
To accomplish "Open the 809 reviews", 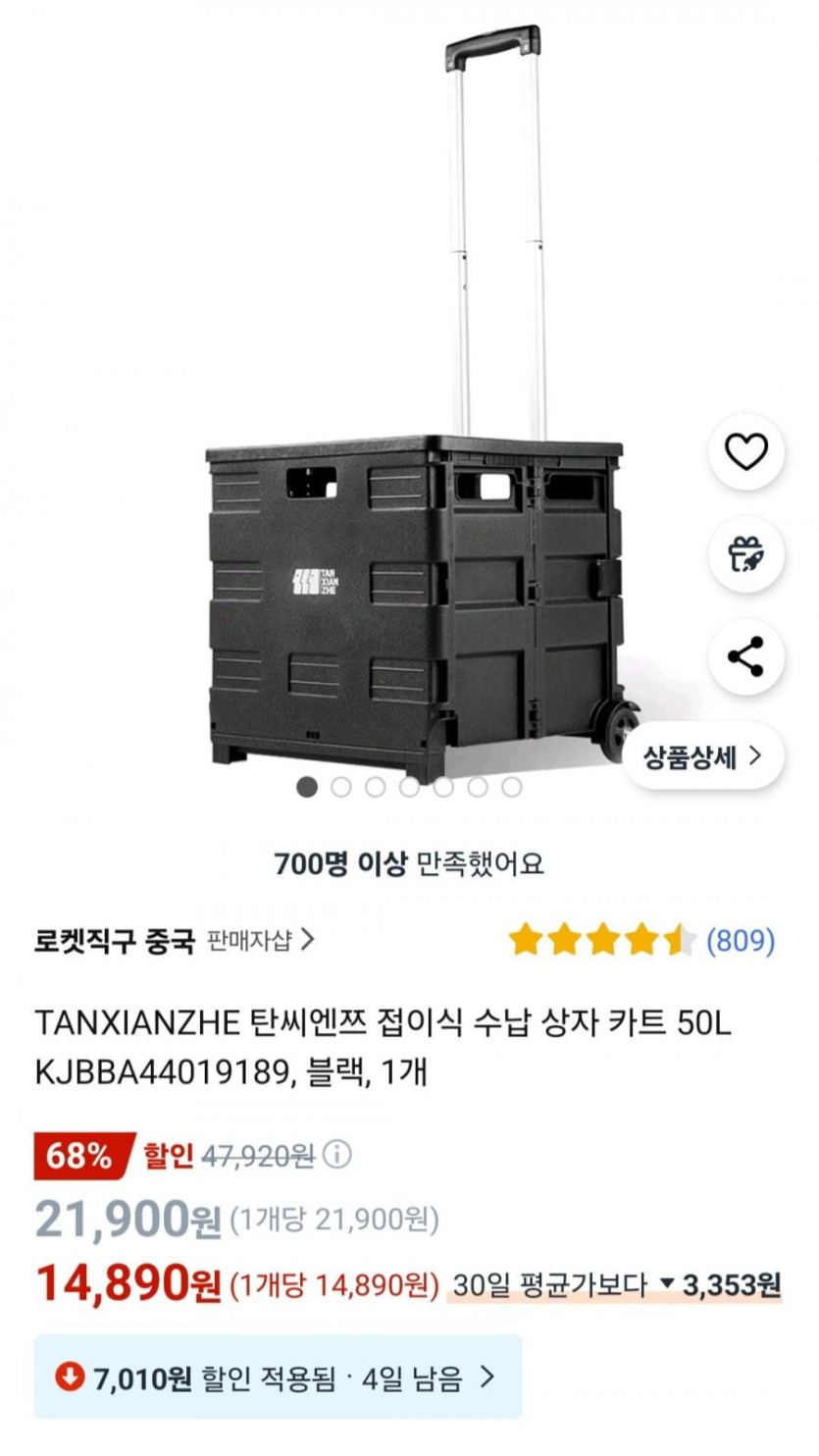I will tap(741, 941).
